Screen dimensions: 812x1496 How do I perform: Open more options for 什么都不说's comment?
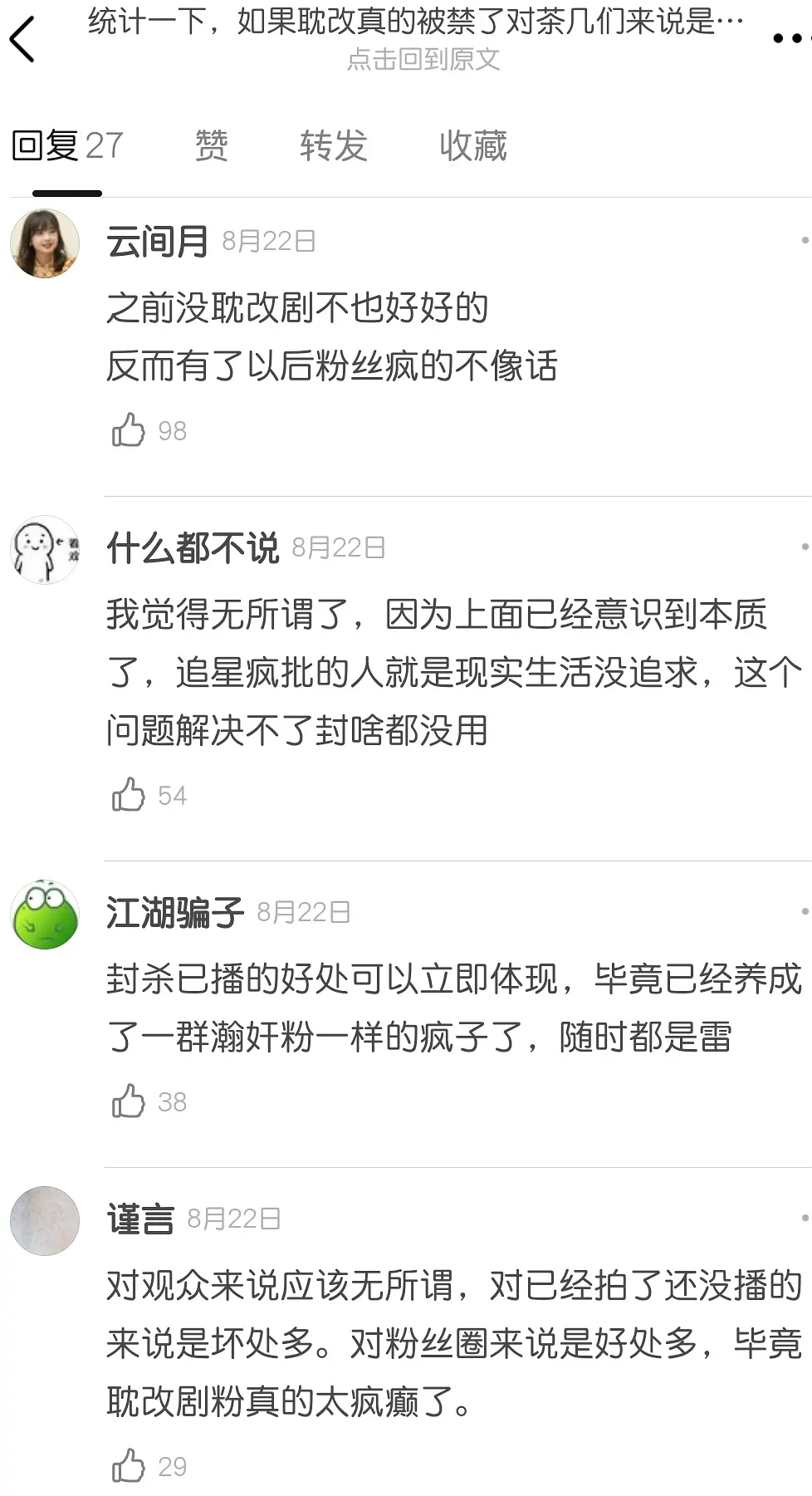(804, 547)
